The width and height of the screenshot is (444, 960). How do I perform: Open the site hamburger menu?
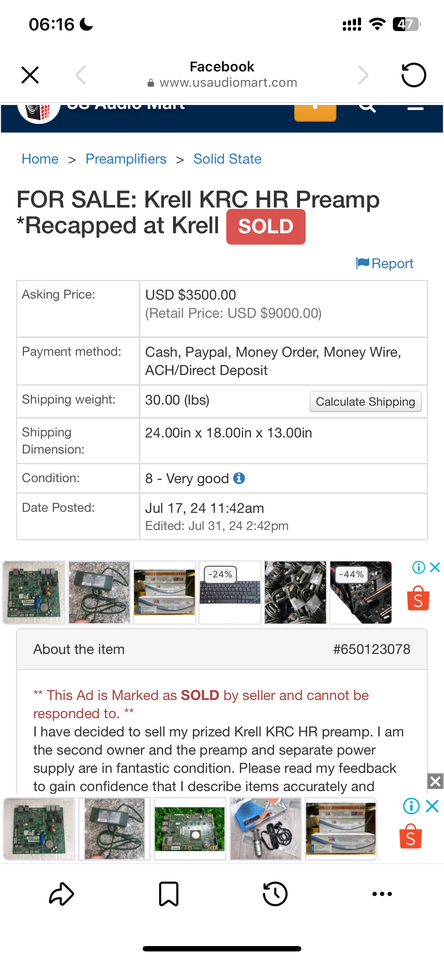pyautogui.click(x=415, y=108)
